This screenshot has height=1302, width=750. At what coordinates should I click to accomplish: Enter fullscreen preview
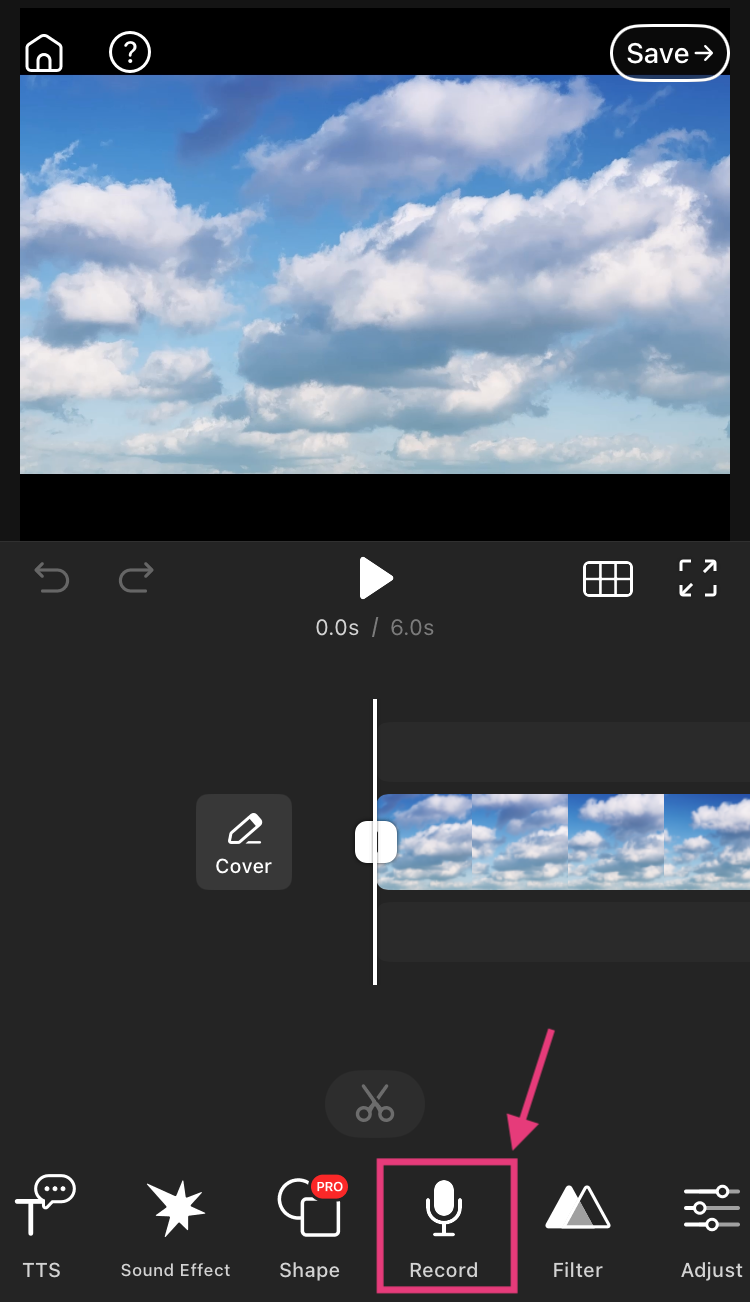pos(698,578)
